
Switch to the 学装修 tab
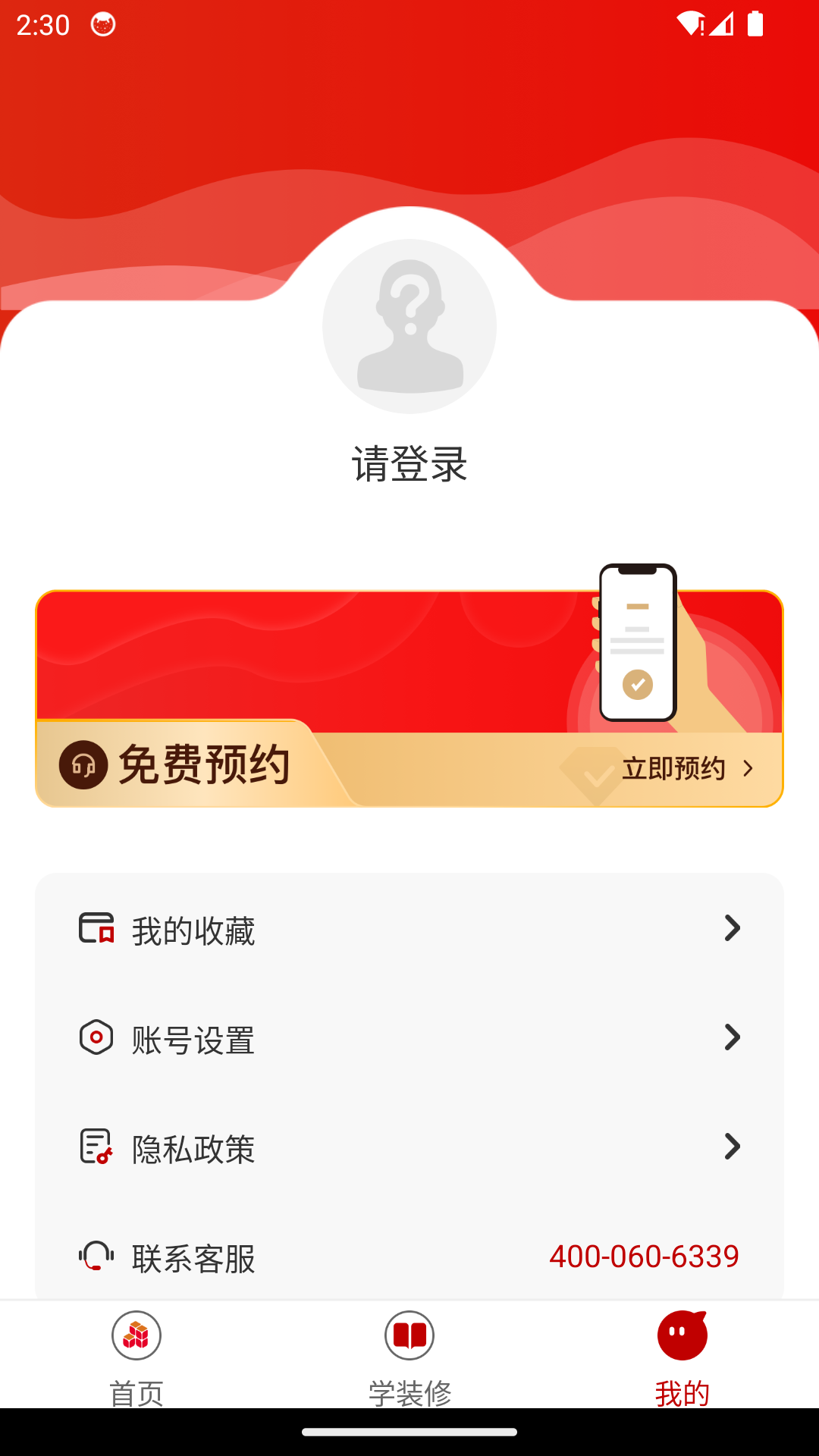pos(409,1357)
